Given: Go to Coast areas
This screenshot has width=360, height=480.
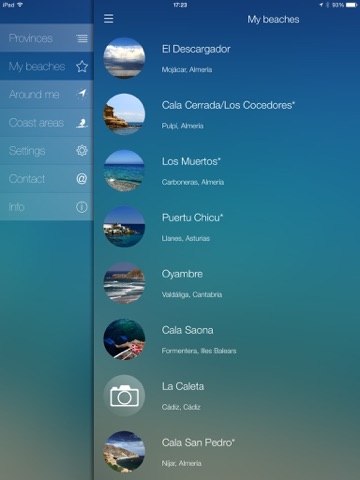Looking at the screenshot, I should pyautogui.click(x=47, y=123).
